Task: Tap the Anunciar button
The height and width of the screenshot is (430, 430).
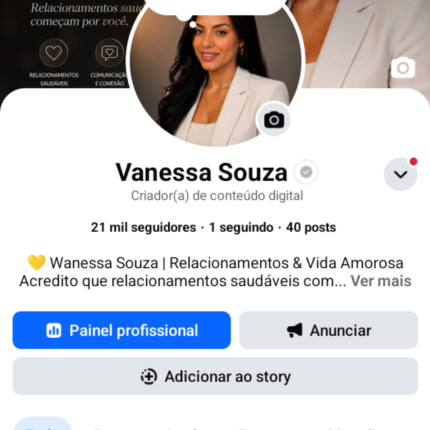Action: [328, 330]
